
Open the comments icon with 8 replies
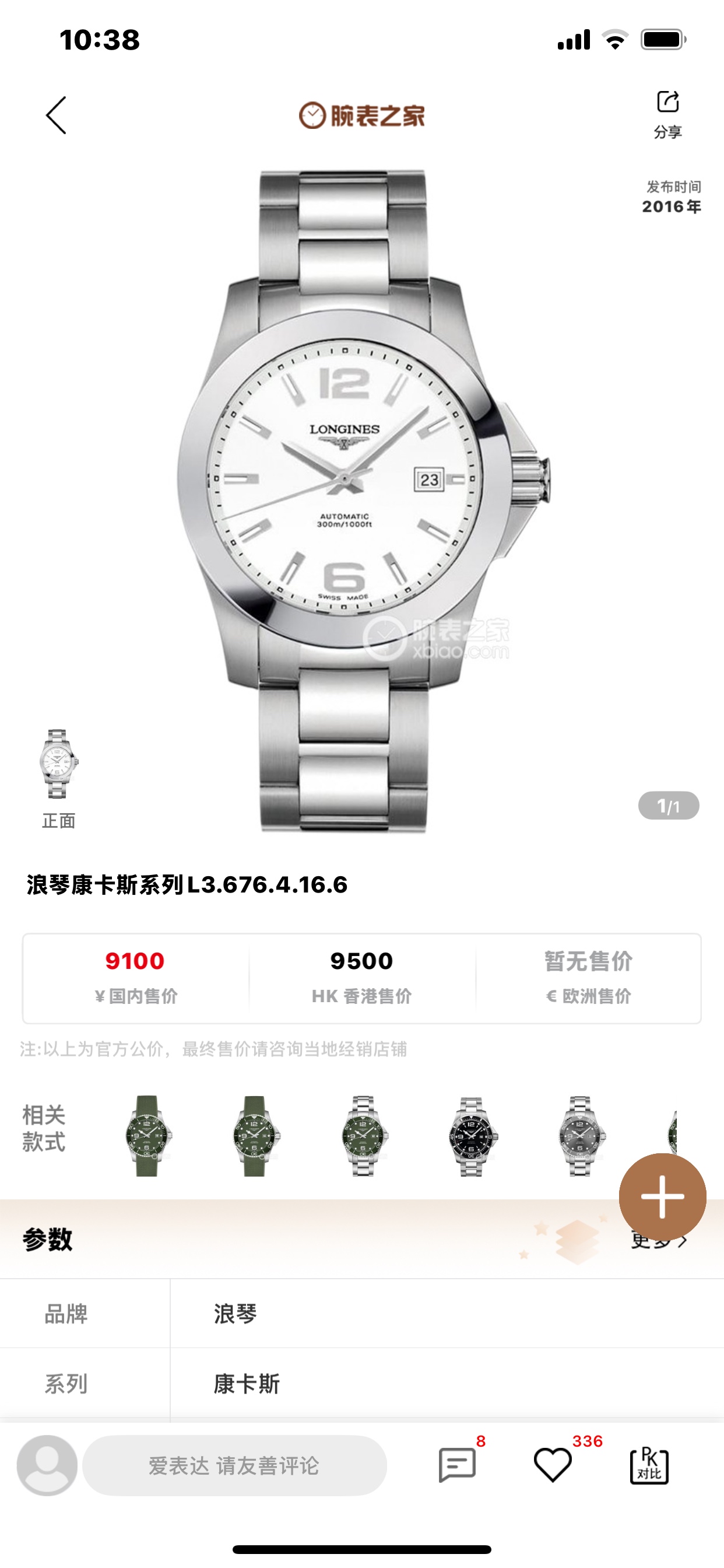tap(457, 1465)
